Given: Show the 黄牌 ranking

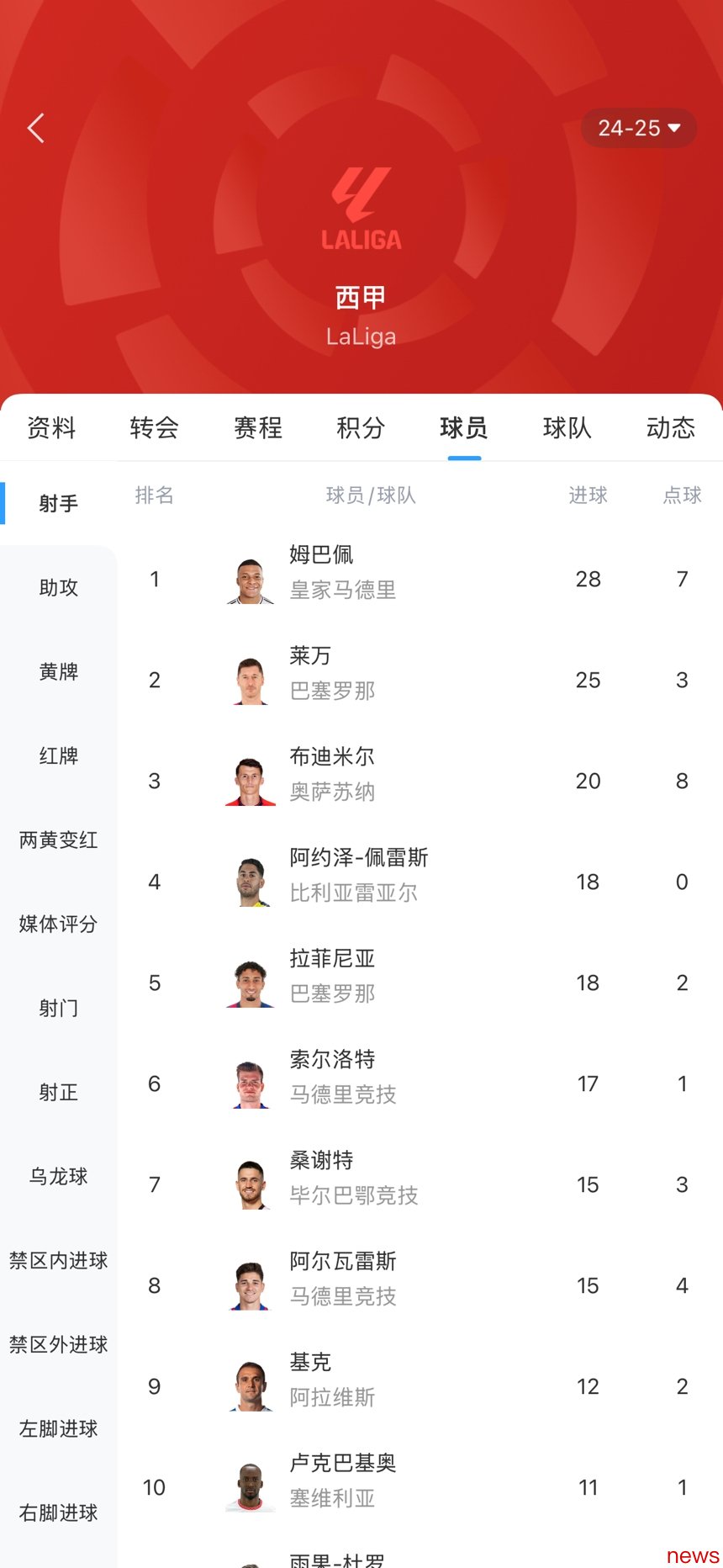Looking at the screenshot, I should 59,671.
